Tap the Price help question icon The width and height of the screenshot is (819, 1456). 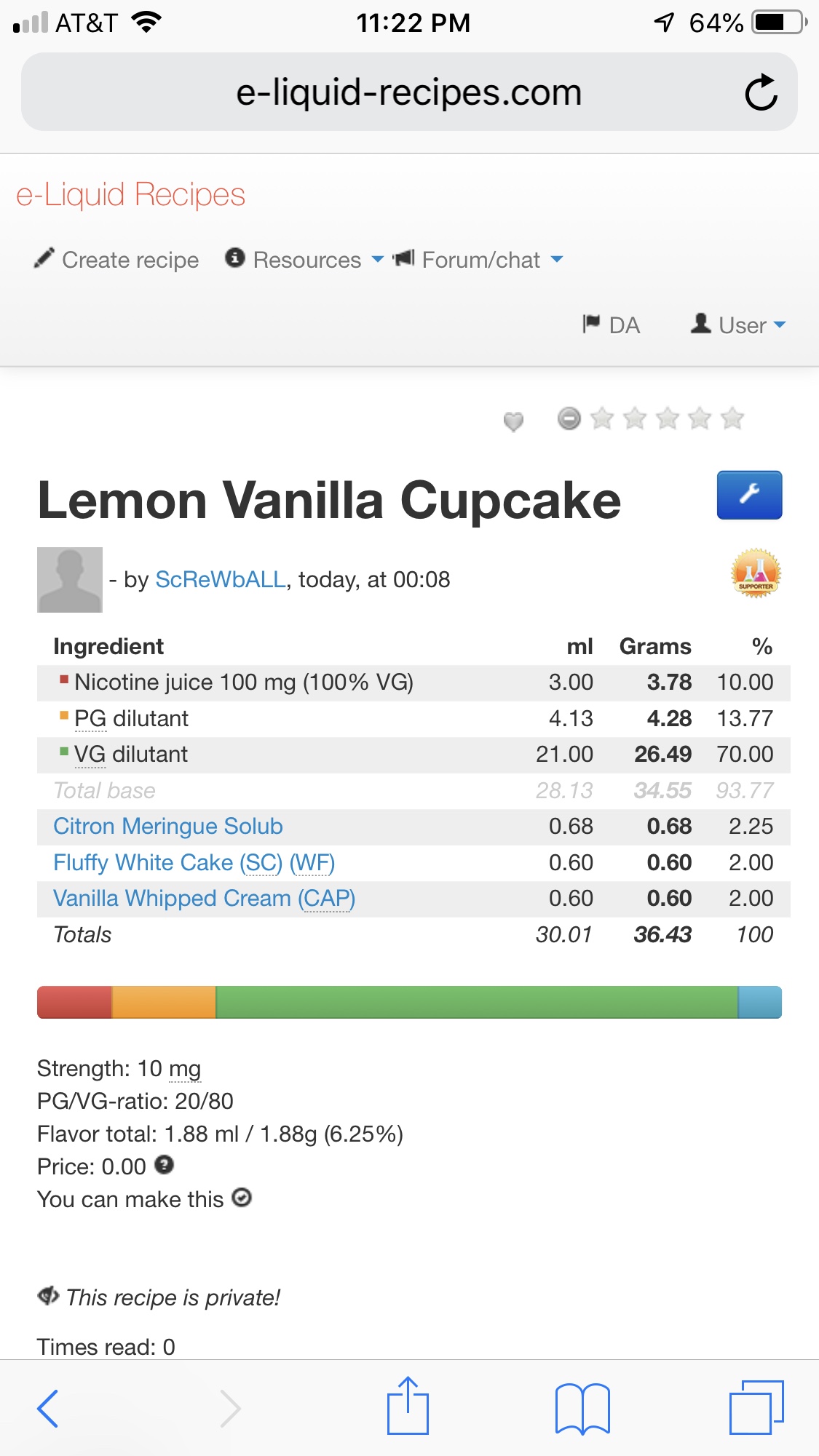pos(165,1165)
